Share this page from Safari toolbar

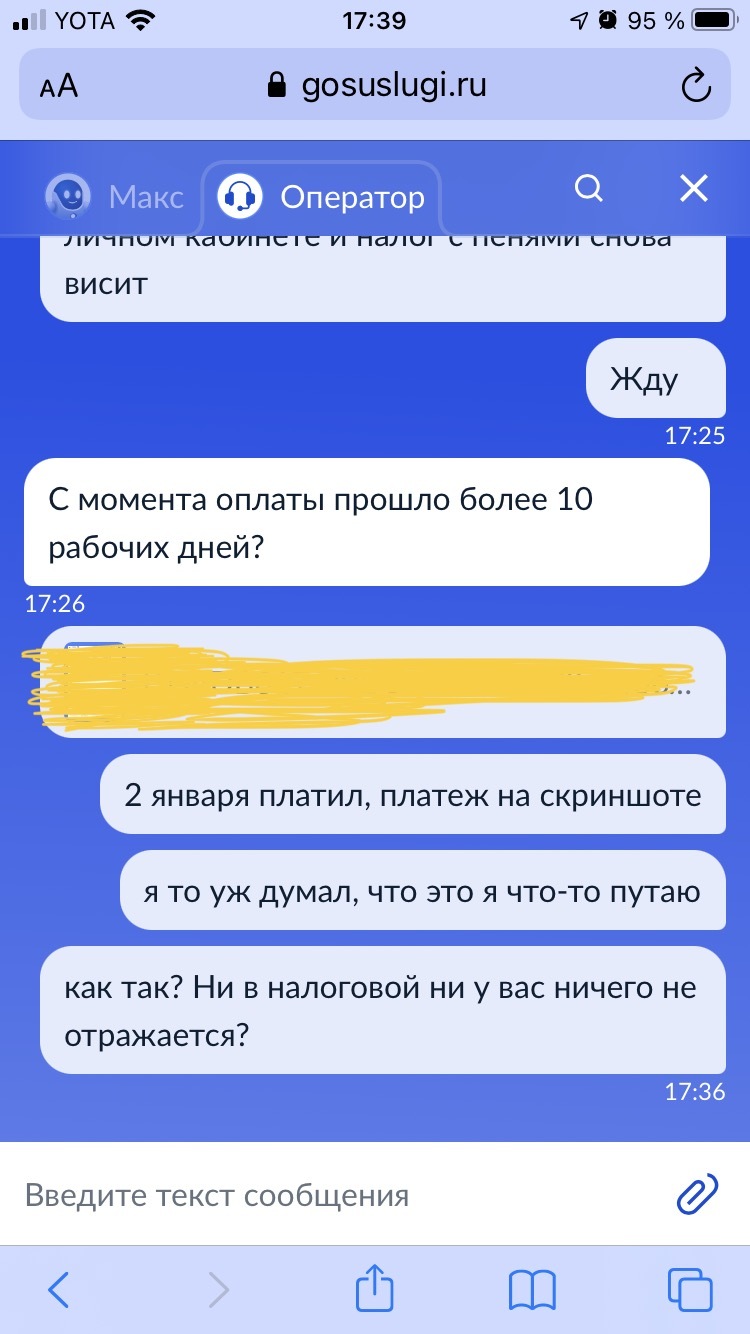(x=374, y=1288)
